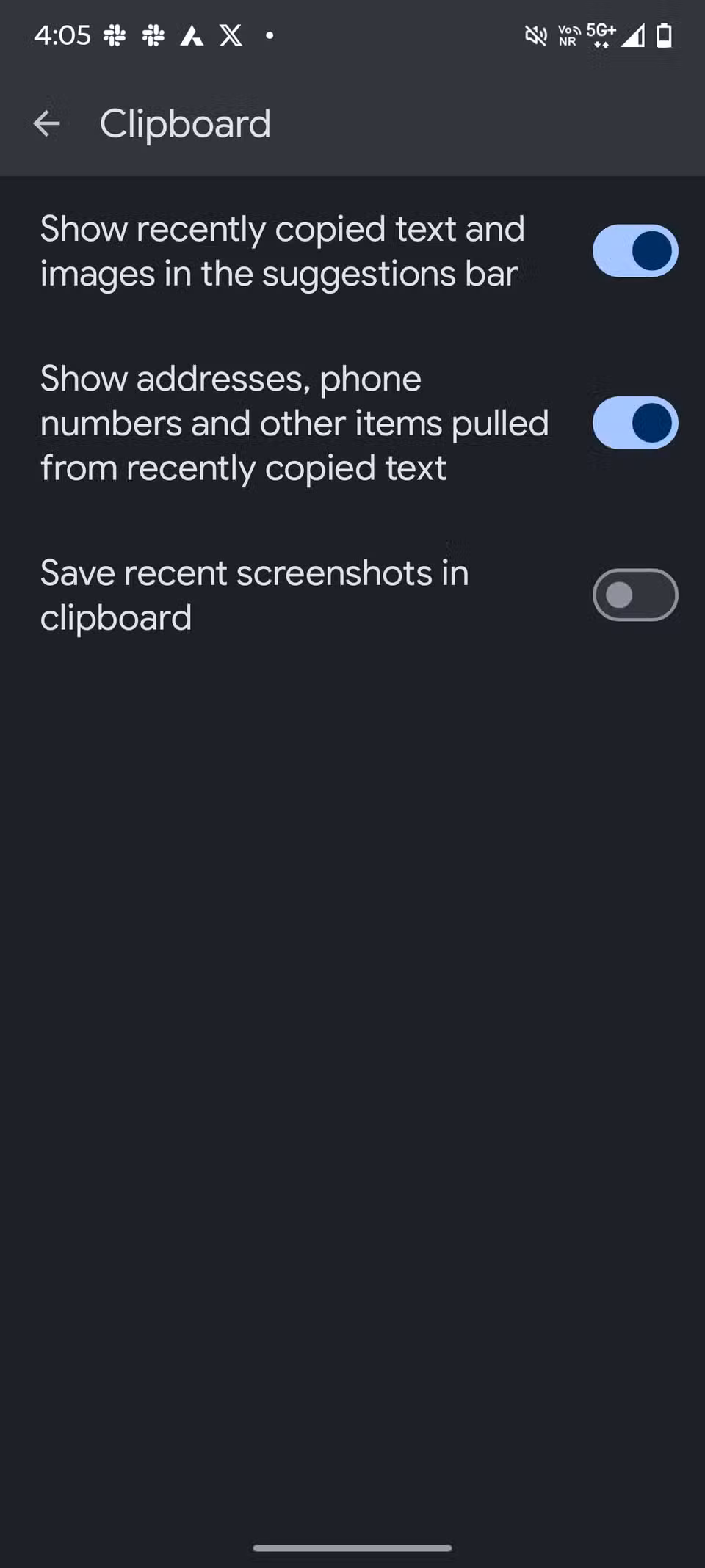Tap the small dot notification indicator
Screen dimensions: 705x1568
[x=269, y=35]
